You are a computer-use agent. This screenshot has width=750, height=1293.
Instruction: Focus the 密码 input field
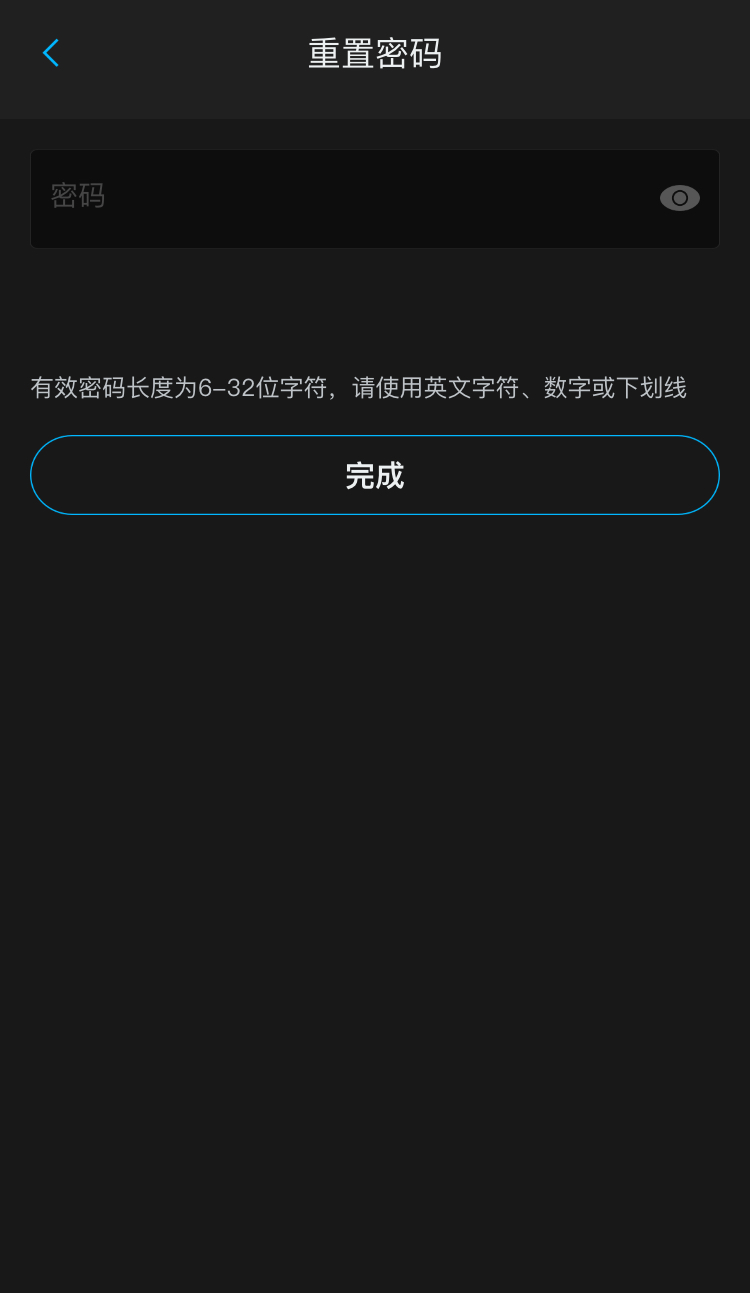pyautogui.click(x=340, y=198)
